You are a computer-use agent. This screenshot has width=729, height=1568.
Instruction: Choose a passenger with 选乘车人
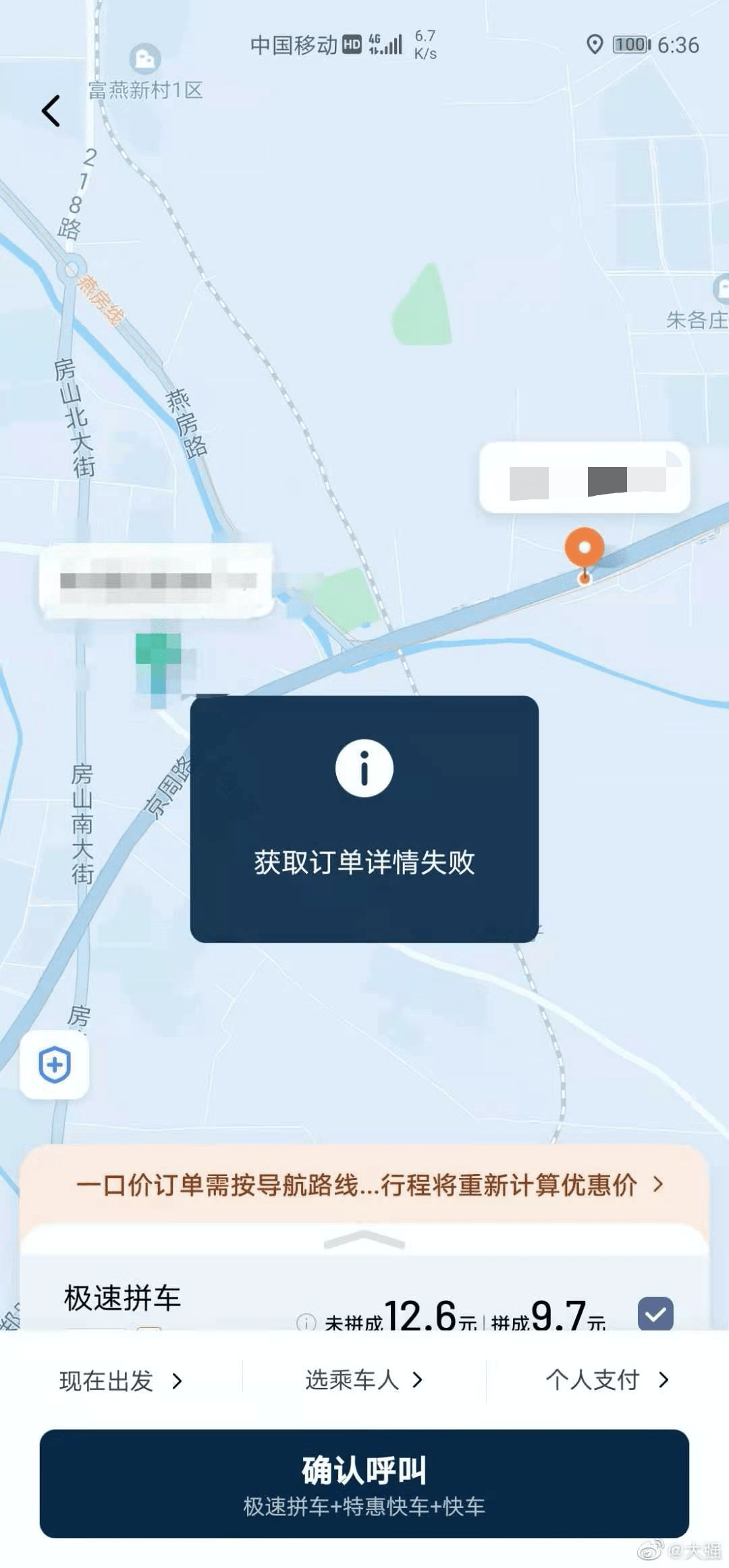[364, 1380]
